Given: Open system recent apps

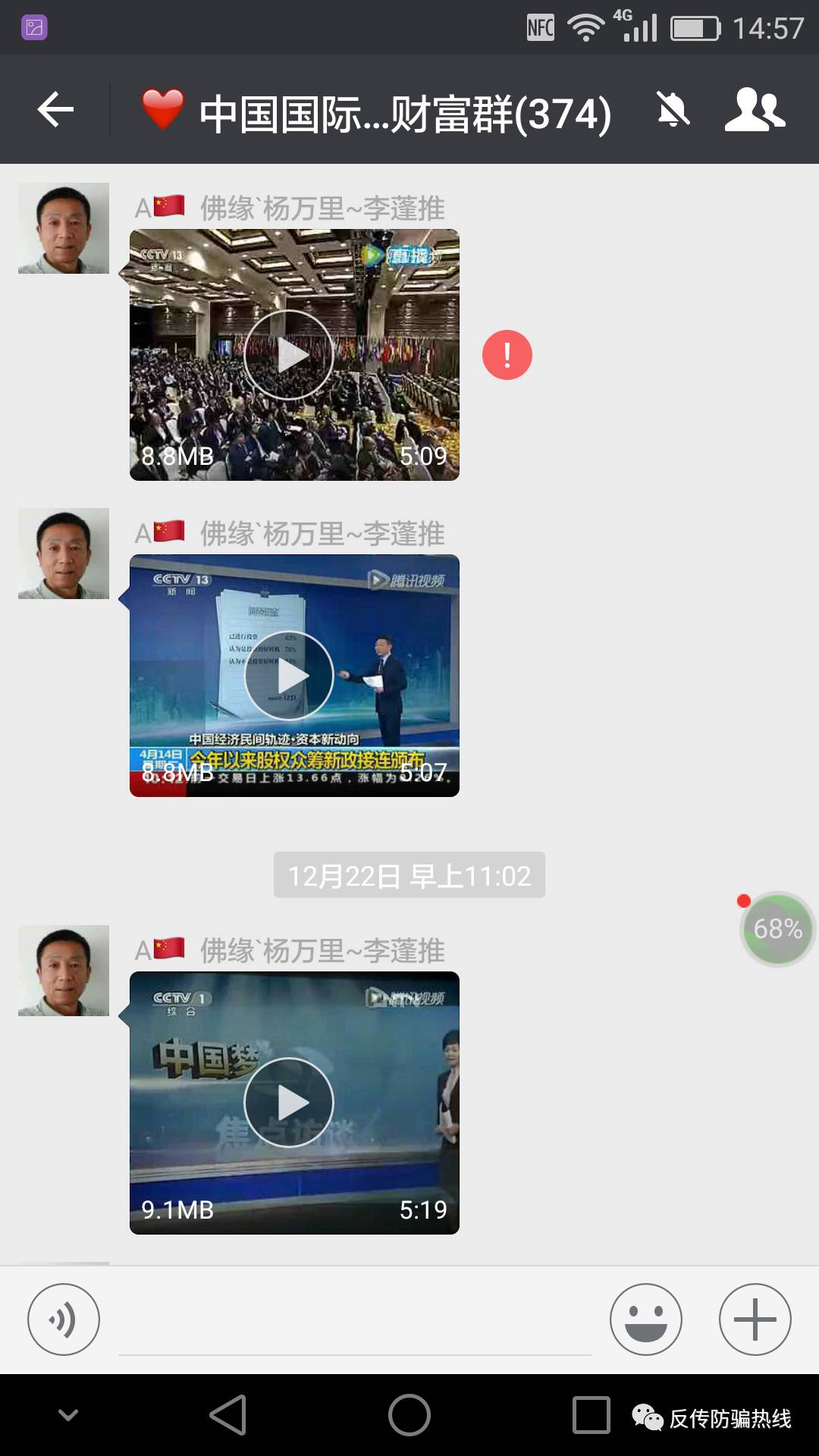Looking at the screenshot, I should coord(591,1415).
